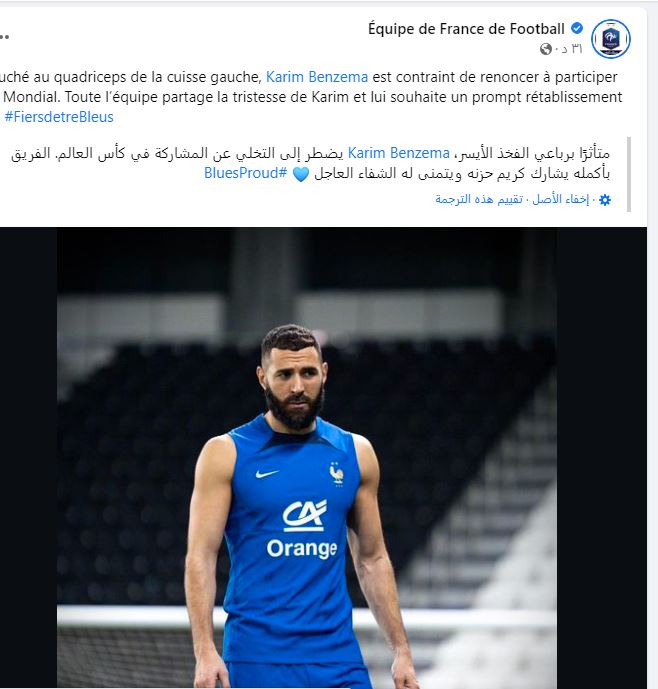Open the #FiersdetreBleus hashtag

coord(59,117)
